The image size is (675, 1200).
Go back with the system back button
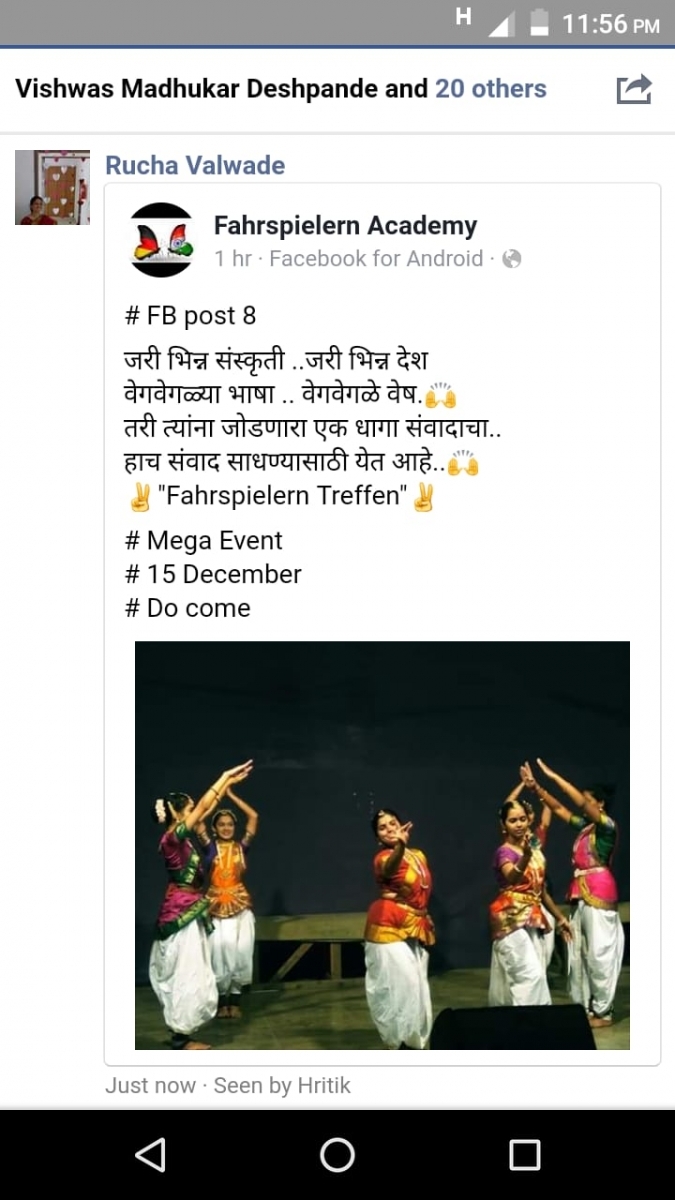[x=150, y=1155]
